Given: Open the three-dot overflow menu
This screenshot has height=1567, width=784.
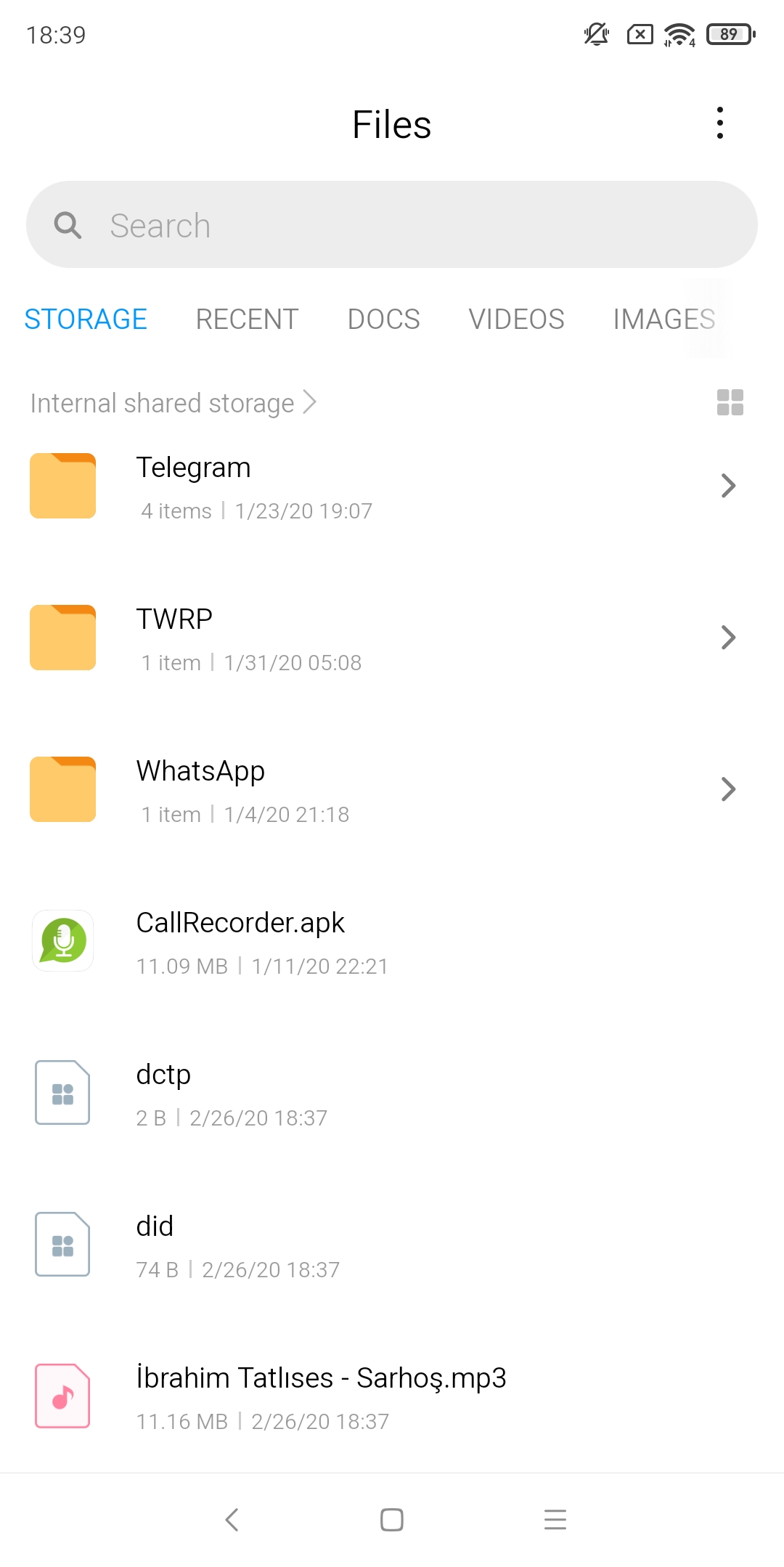Looking at the screenshot, I should 719,123.
